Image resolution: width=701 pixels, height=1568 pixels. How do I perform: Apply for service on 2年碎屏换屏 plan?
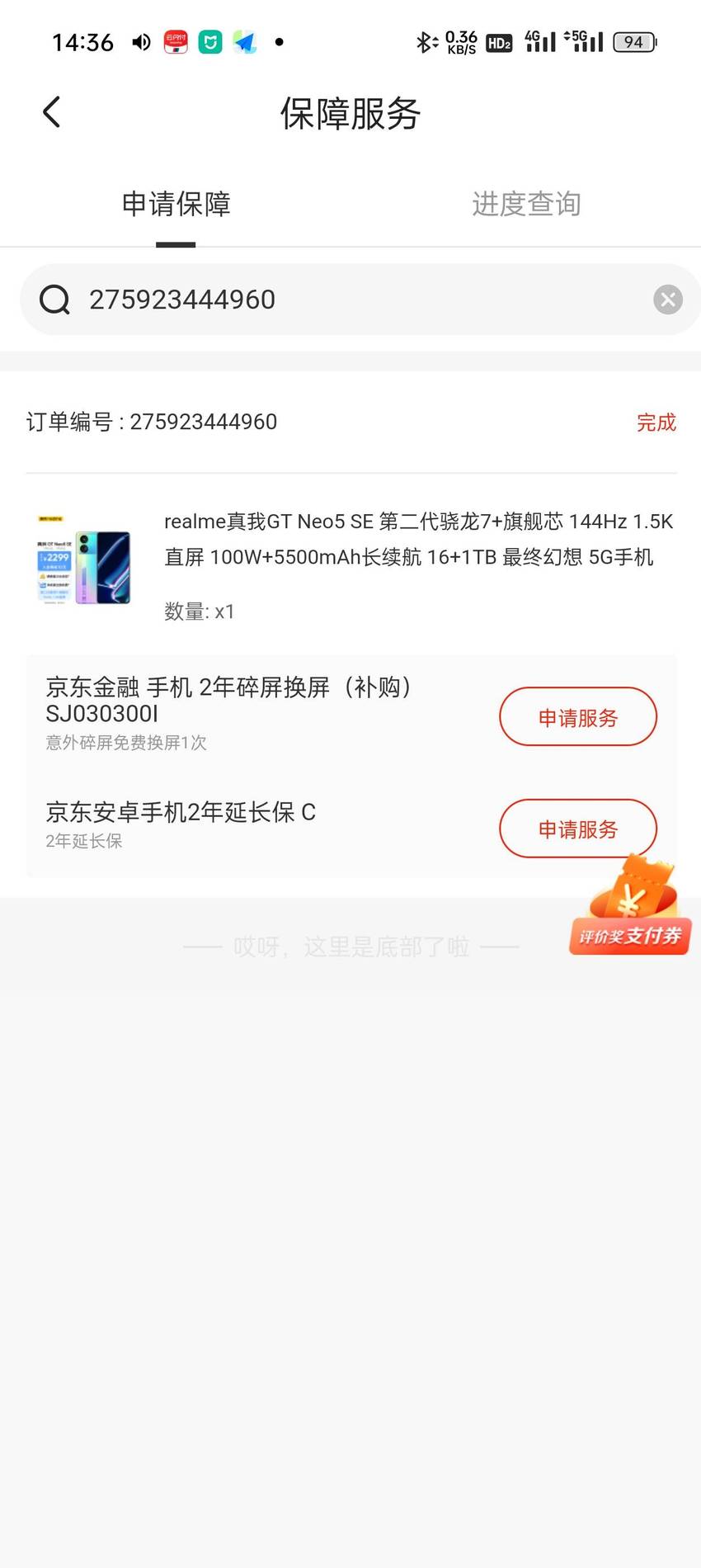click(578, 717)
